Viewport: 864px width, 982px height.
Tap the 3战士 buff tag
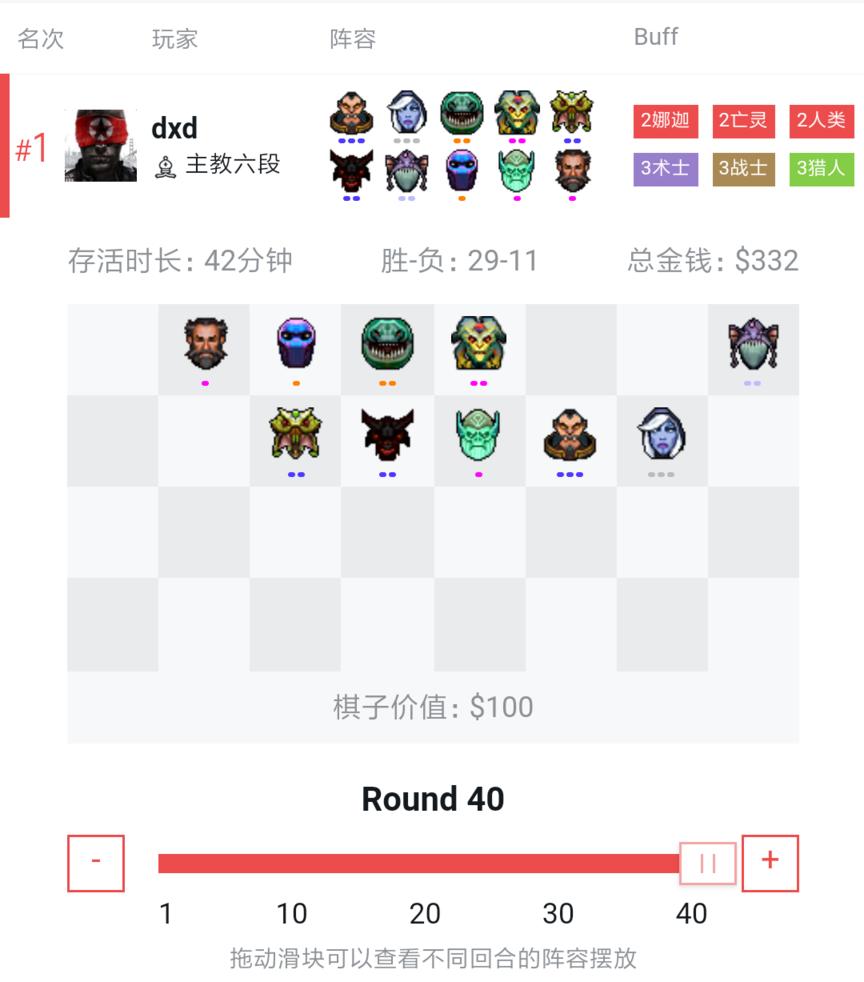point(743,168)
